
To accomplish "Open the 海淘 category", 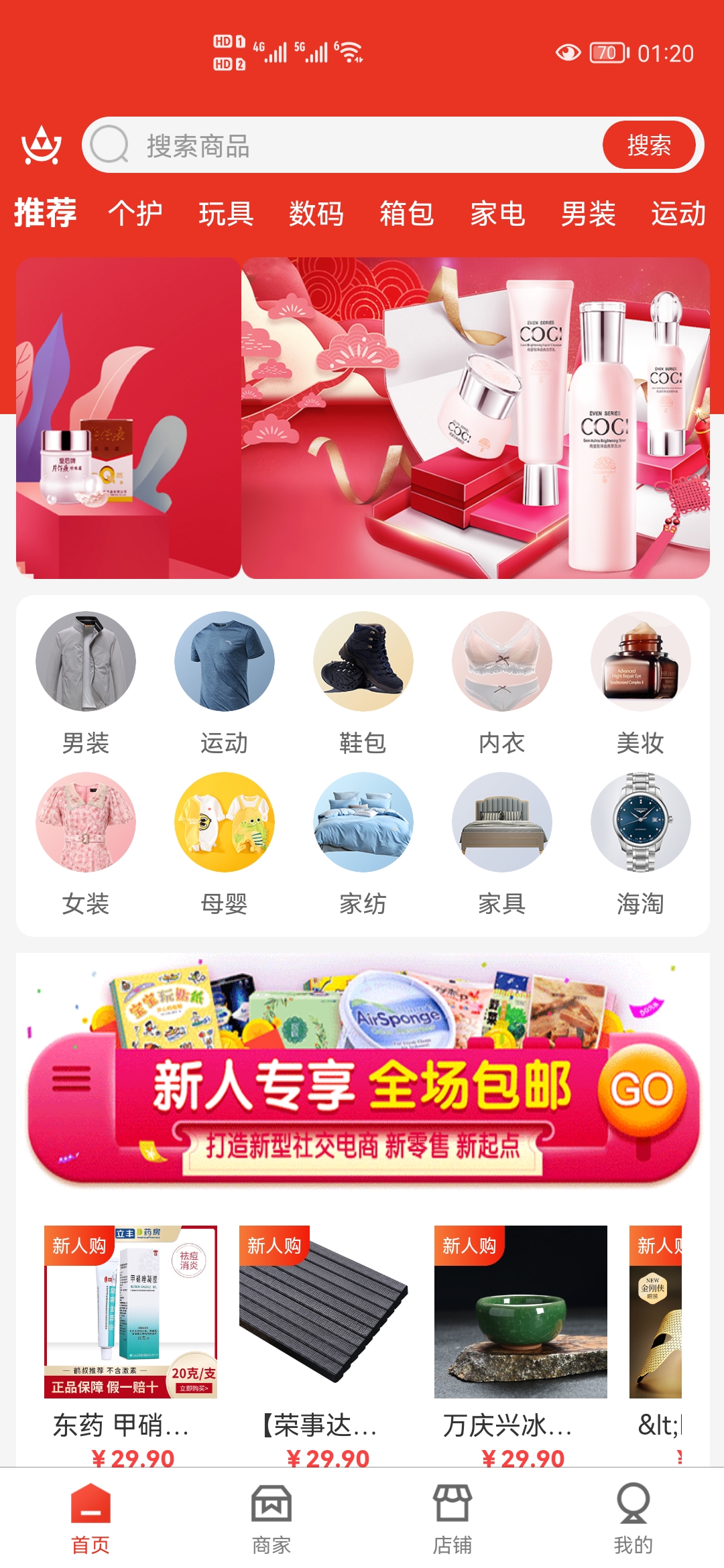I will point(640,843).
